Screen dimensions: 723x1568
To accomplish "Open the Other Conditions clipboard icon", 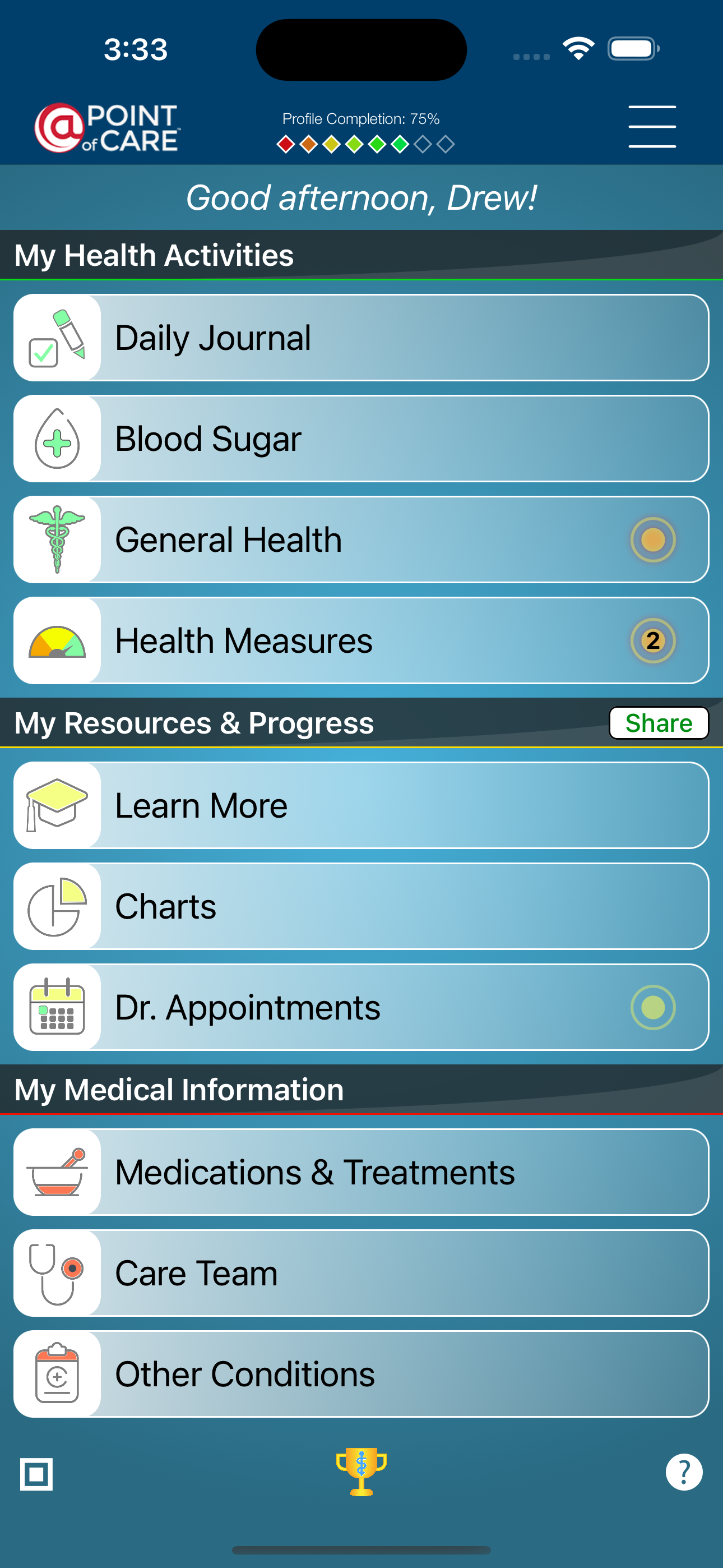I will pos(57,1375).
